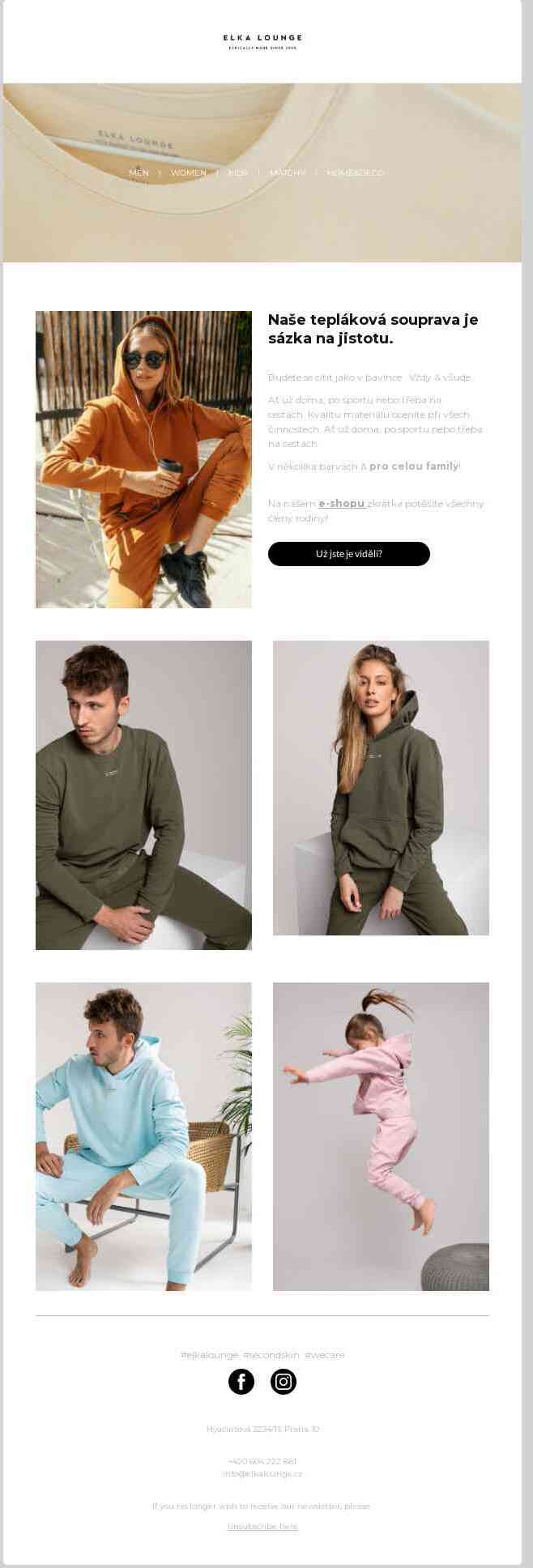Select the MATCHY category link
This screenshot has width=533, height=1568.
coord(288,173)
